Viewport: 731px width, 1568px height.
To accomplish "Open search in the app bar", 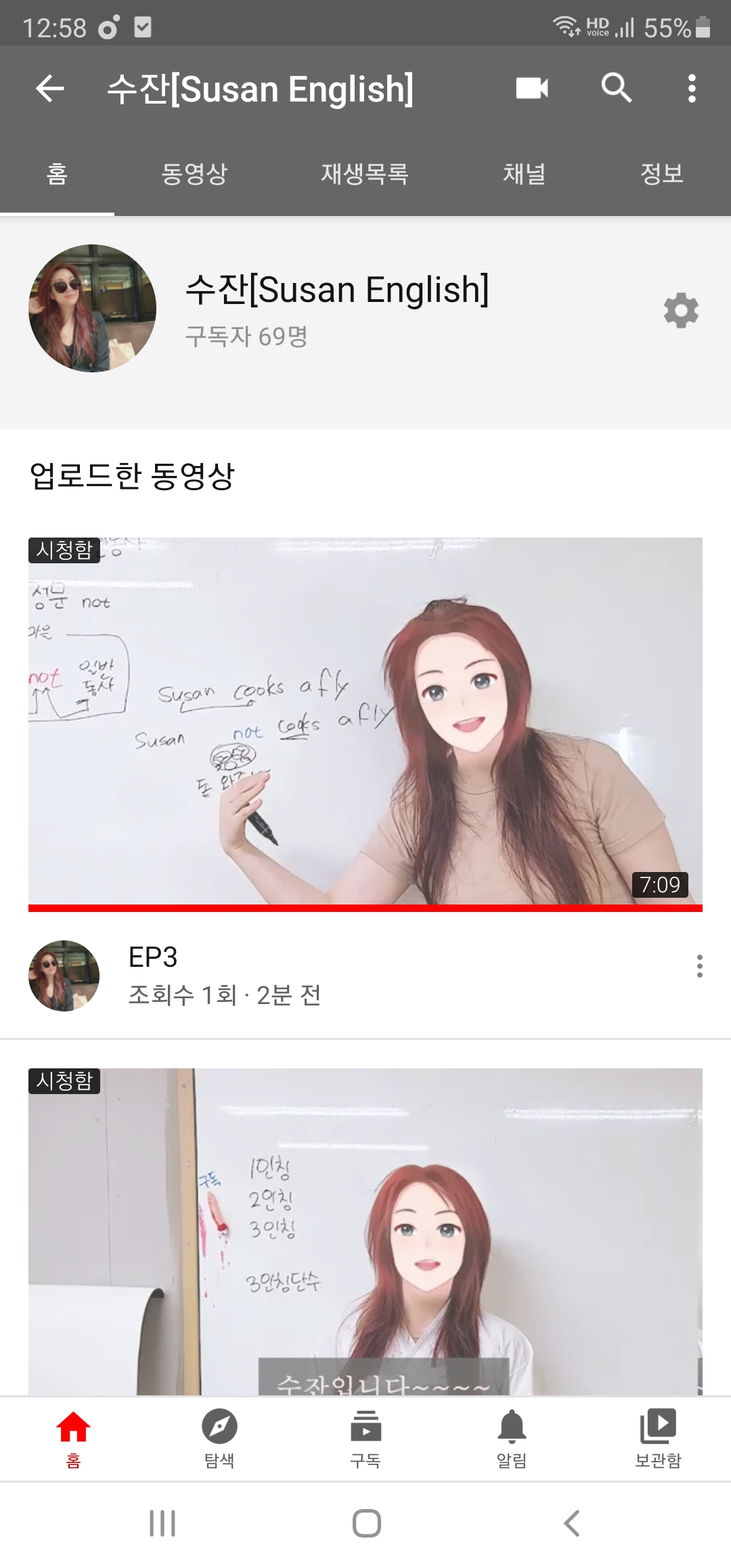I will 616,89.
